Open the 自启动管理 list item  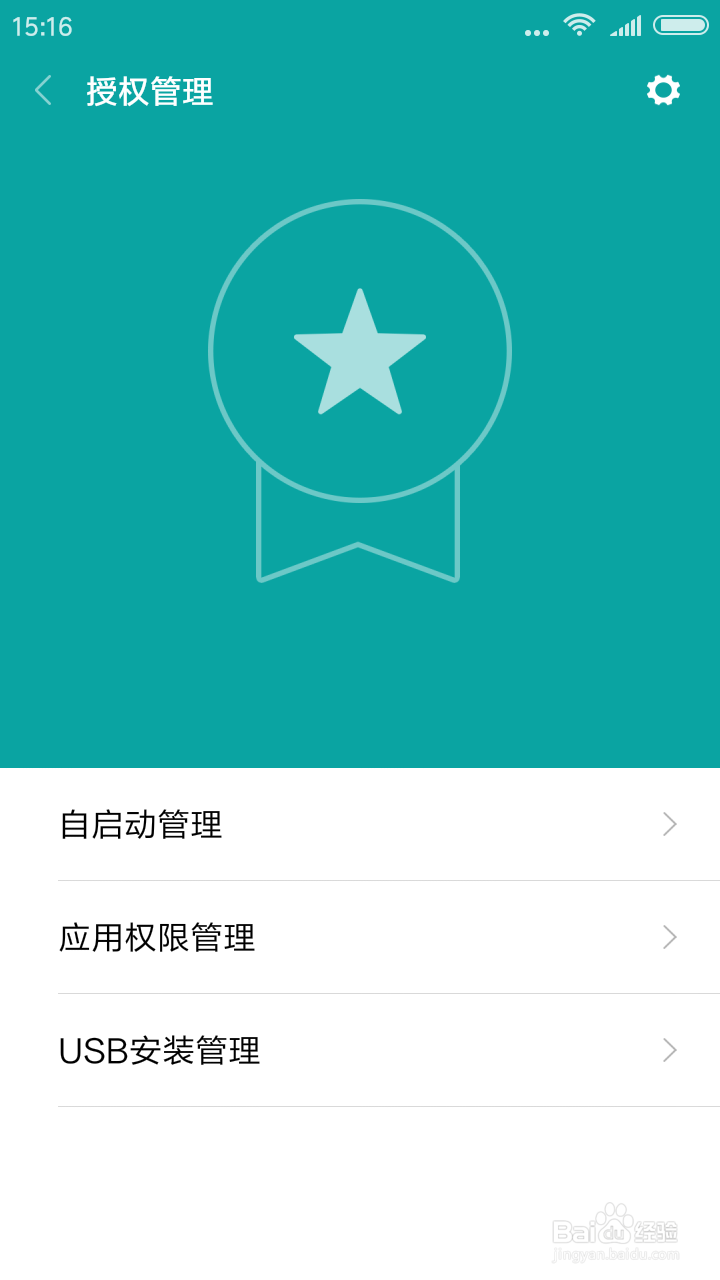[141, 824]
